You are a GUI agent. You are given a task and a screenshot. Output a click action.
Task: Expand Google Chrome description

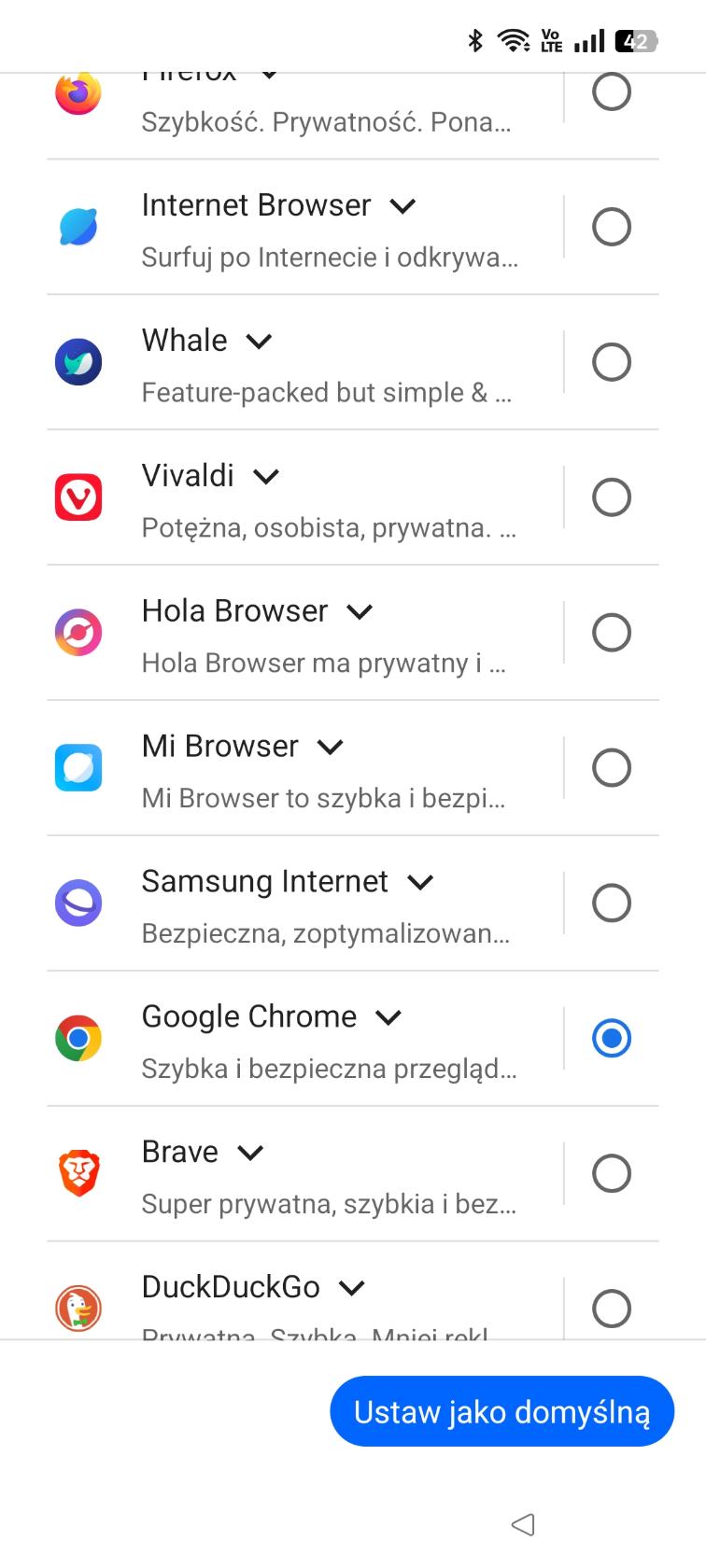[x=388, y=1018]
